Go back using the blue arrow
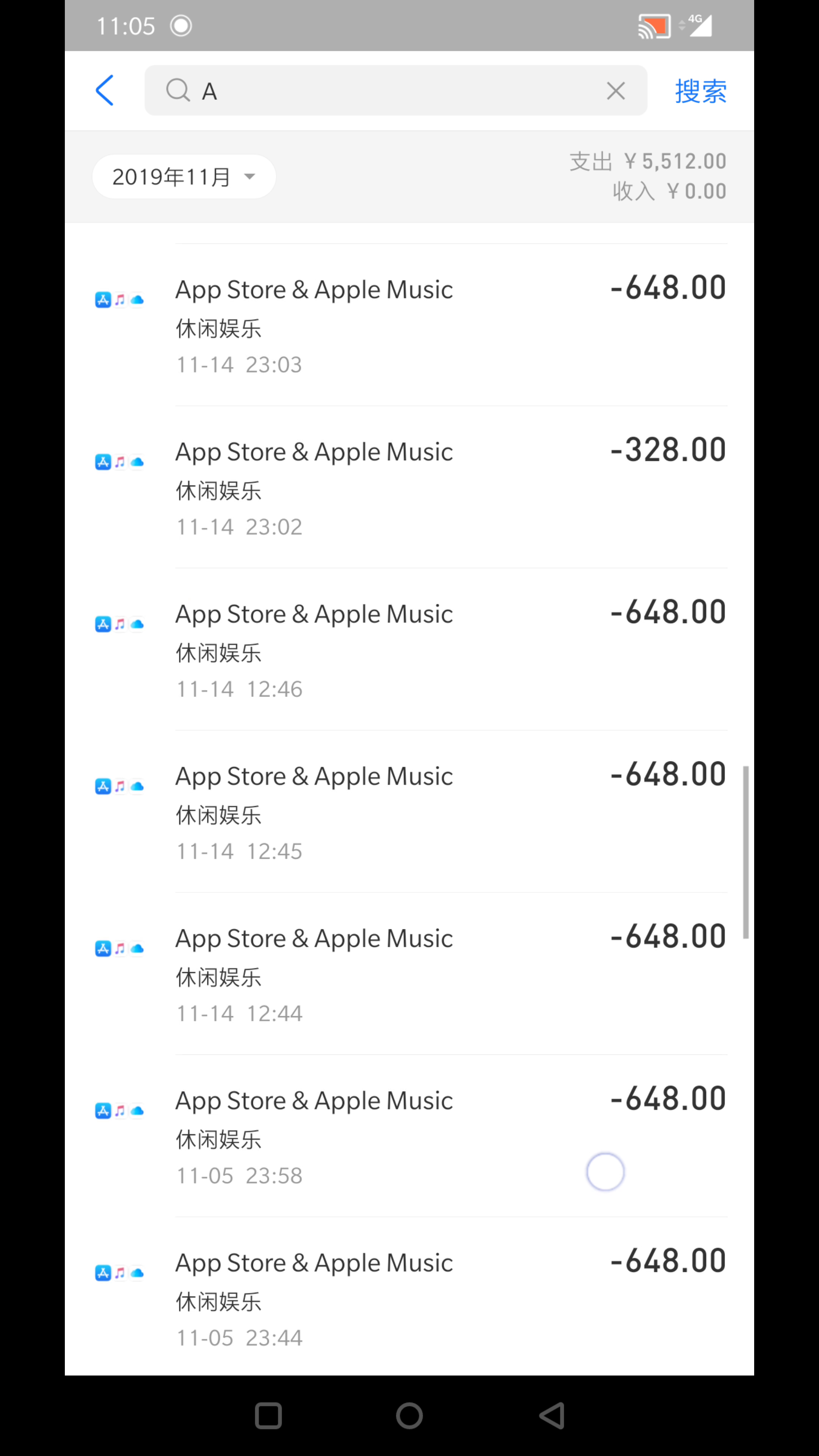The height and width of the screenshot is (1456, 819). pos(105,91)
